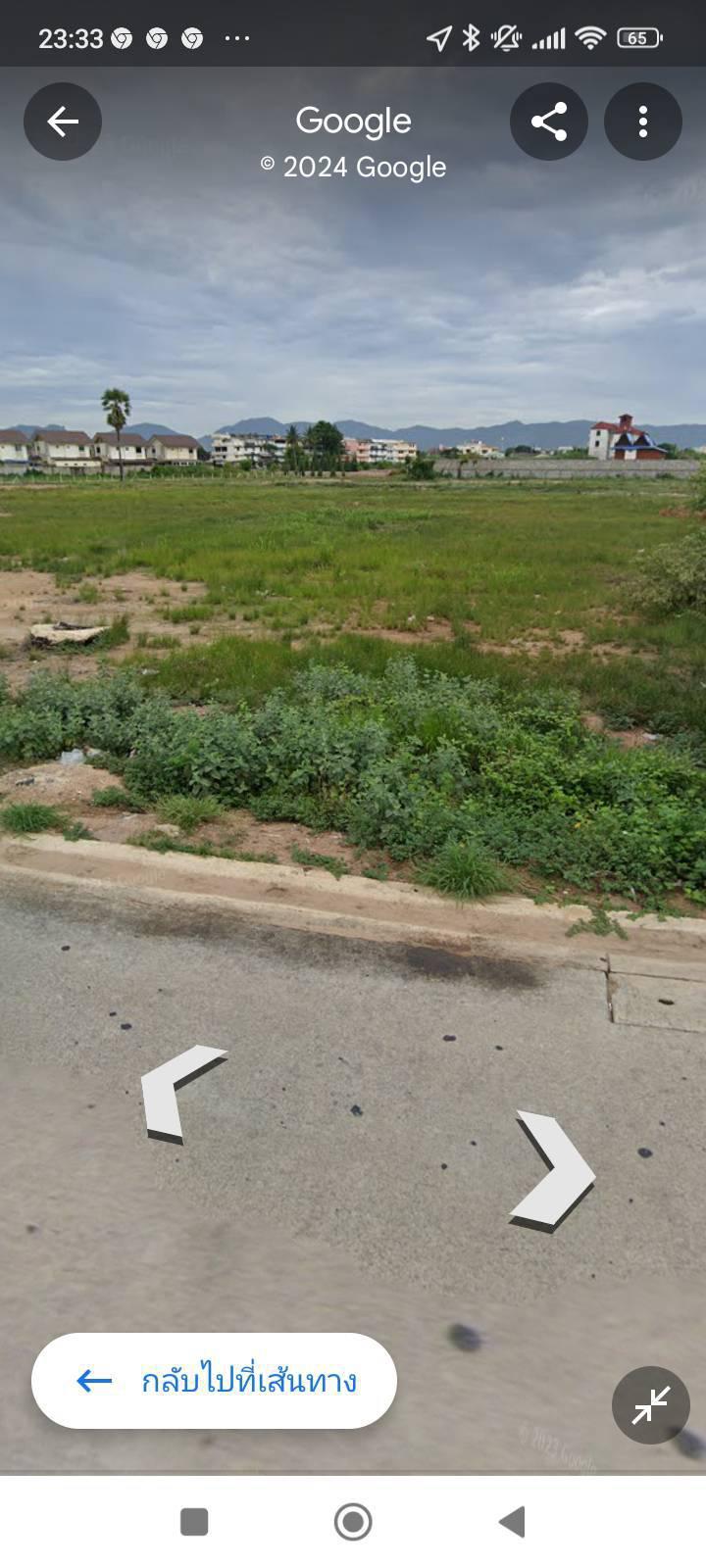Tap the กลับไปที่เส้นทาง button
Viewport: 706px width, 1568px height.
coord(214,1381)
